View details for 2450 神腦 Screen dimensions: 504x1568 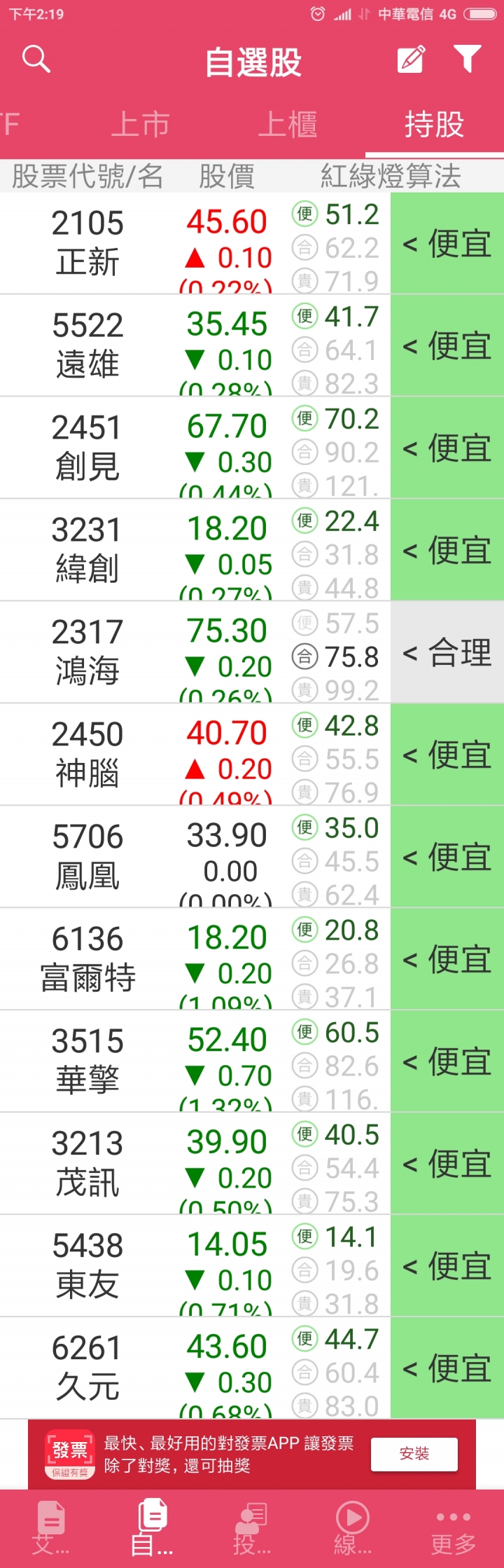coord(252,755)
